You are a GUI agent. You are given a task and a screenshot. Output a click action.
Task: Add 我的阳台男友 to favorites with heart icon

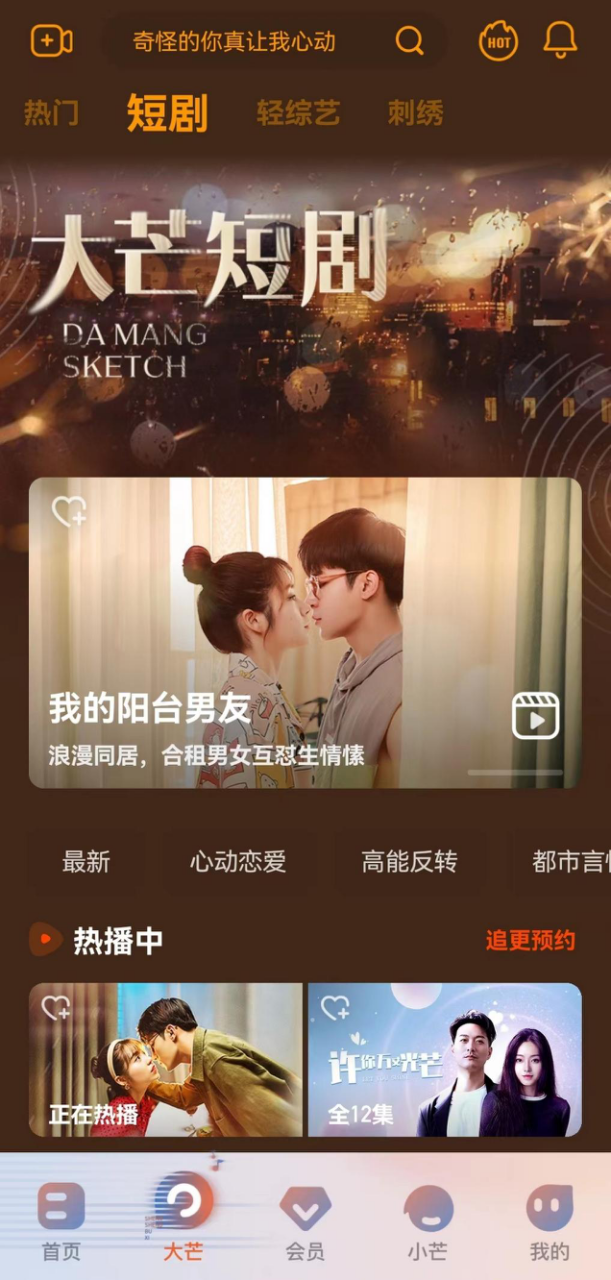(69, 512)
